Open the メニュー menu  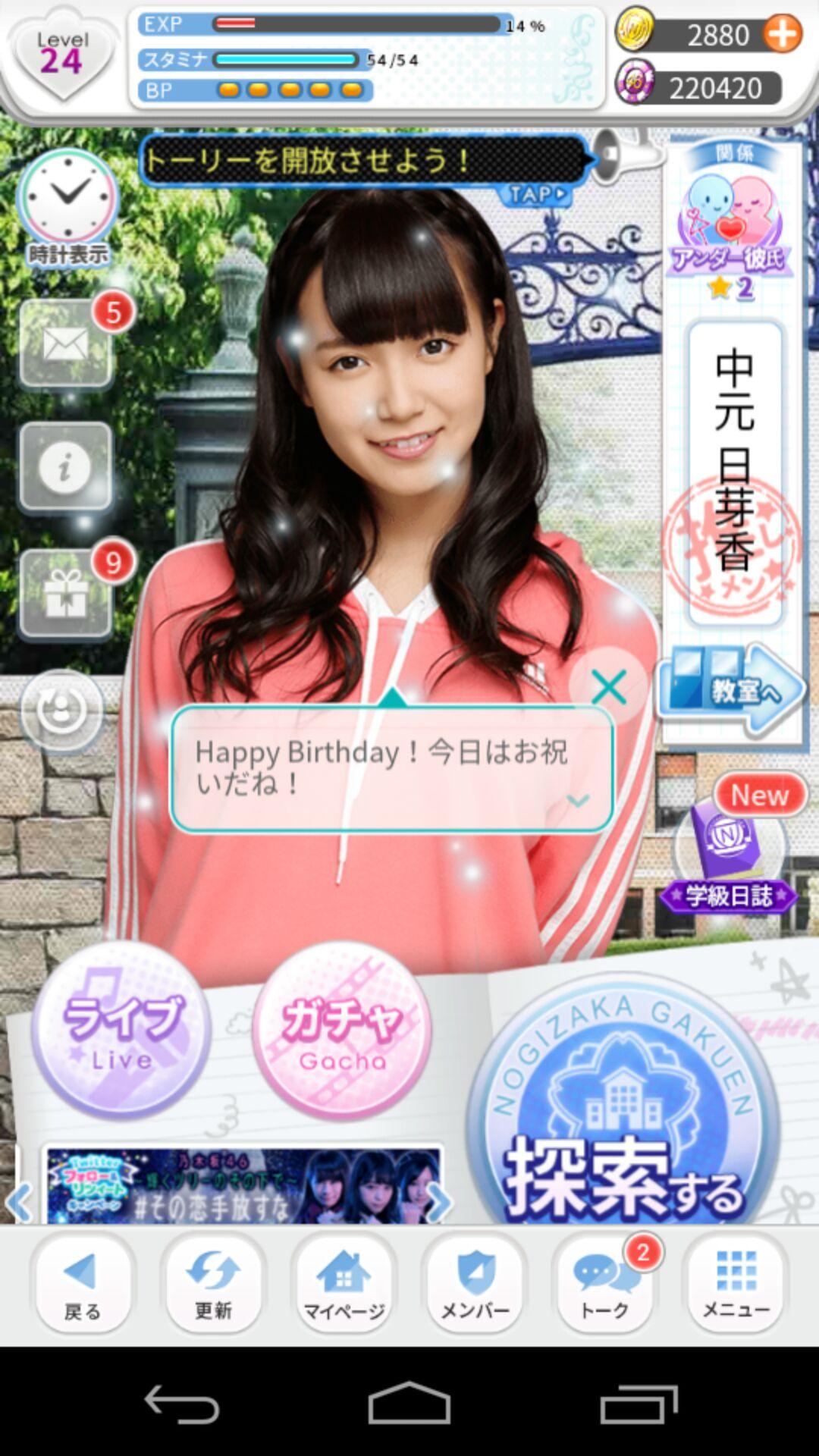[736, 1283]
